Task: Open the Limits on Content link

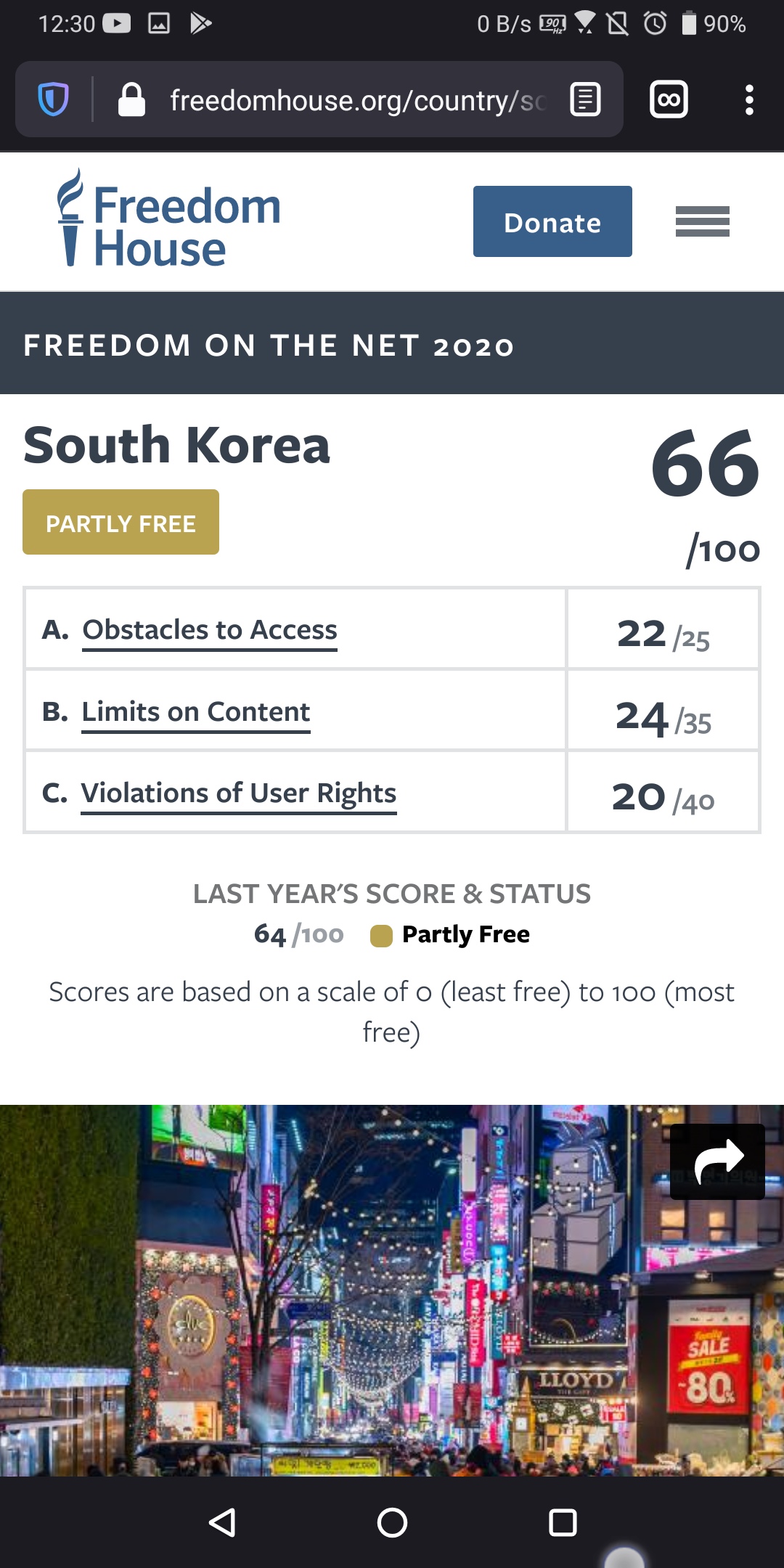Action: pyautogui.click(x=195, y=712)
